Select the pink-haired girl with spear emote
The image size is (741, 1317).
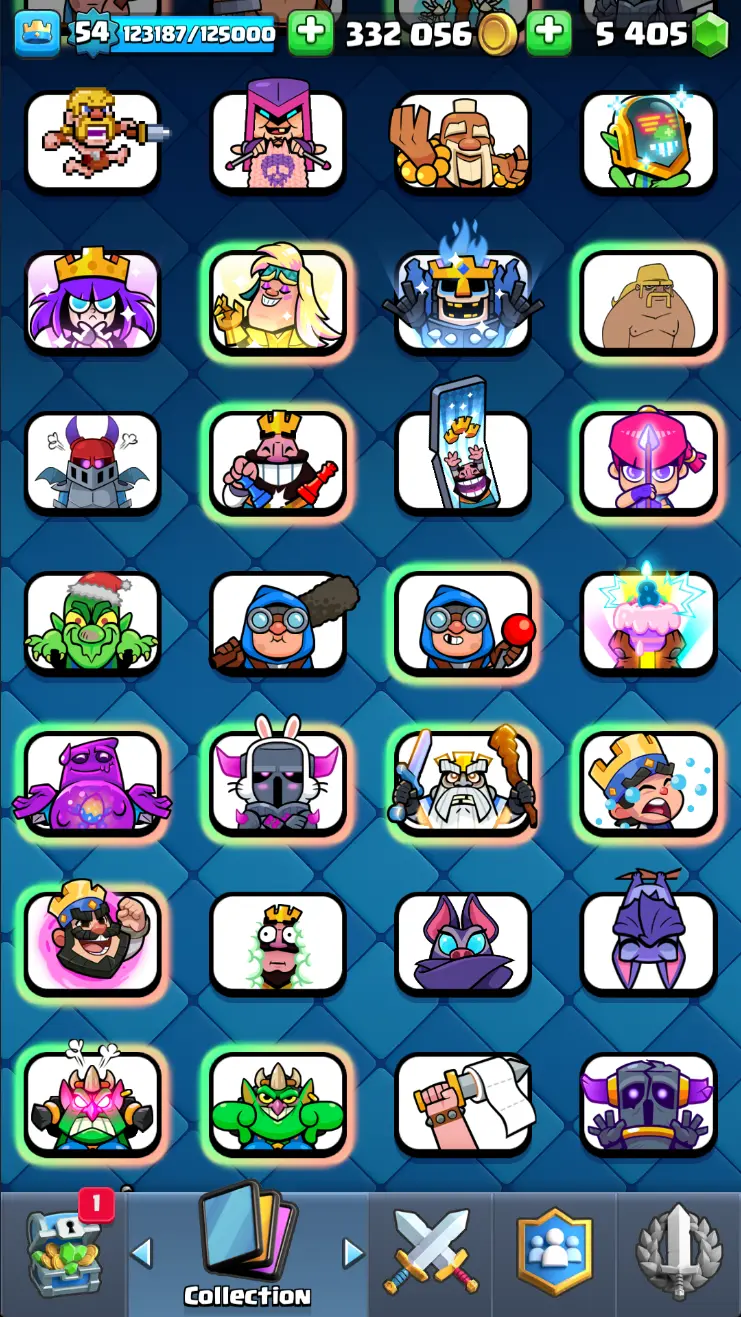649,462
